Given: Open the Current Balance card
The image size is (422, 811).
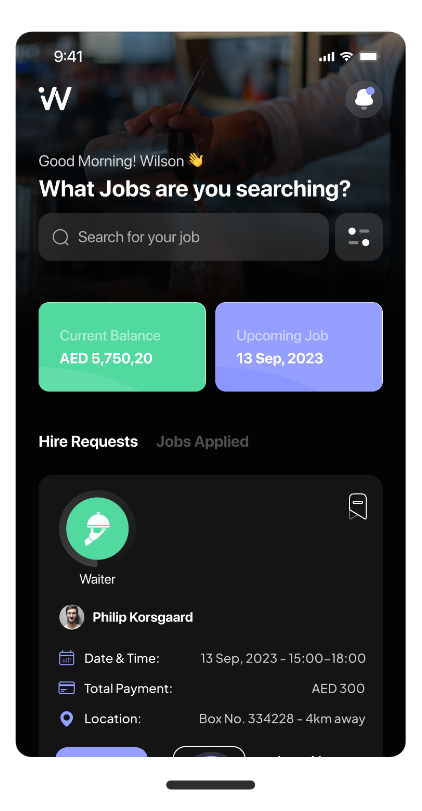Looking at the screenshot, I should coord(122,347).
